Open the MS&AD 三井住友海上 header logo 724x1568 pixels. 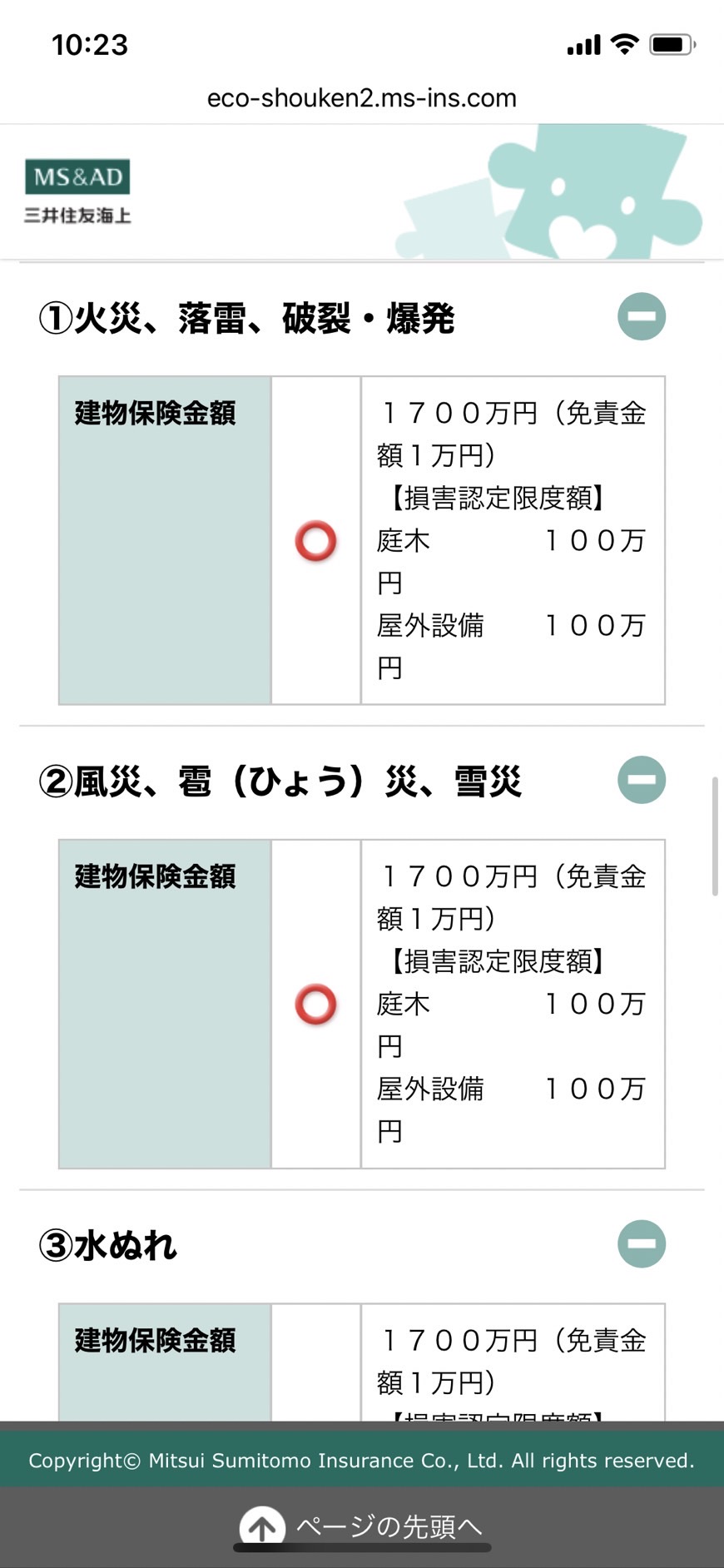point(77,192)
